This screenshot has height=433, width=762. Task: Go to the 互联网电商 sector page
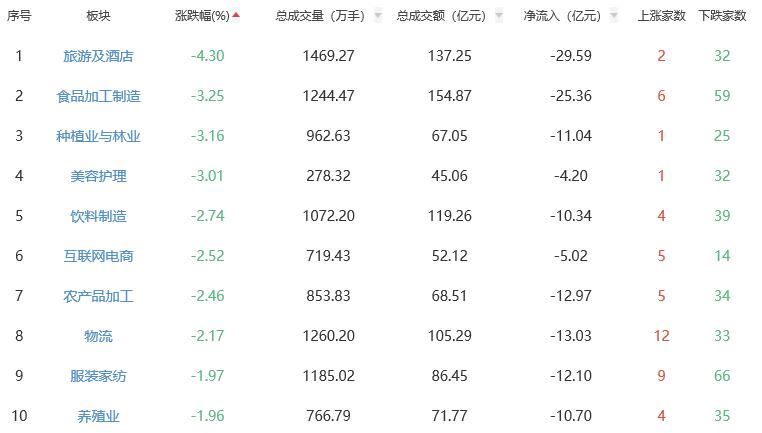pos(98,256)
